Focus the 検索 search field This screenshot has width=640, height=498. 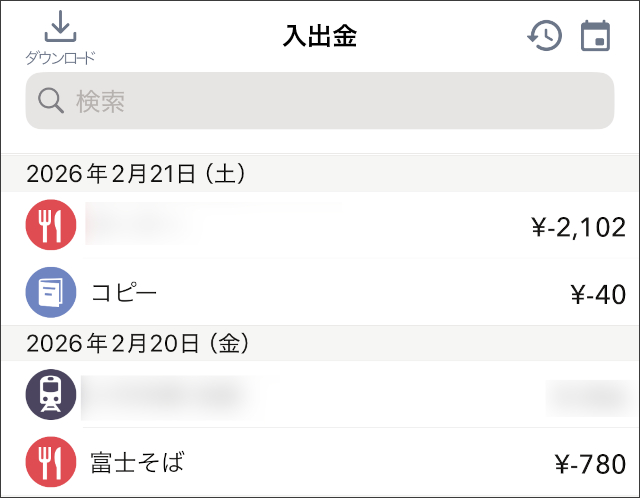click(x=320, y=100)
